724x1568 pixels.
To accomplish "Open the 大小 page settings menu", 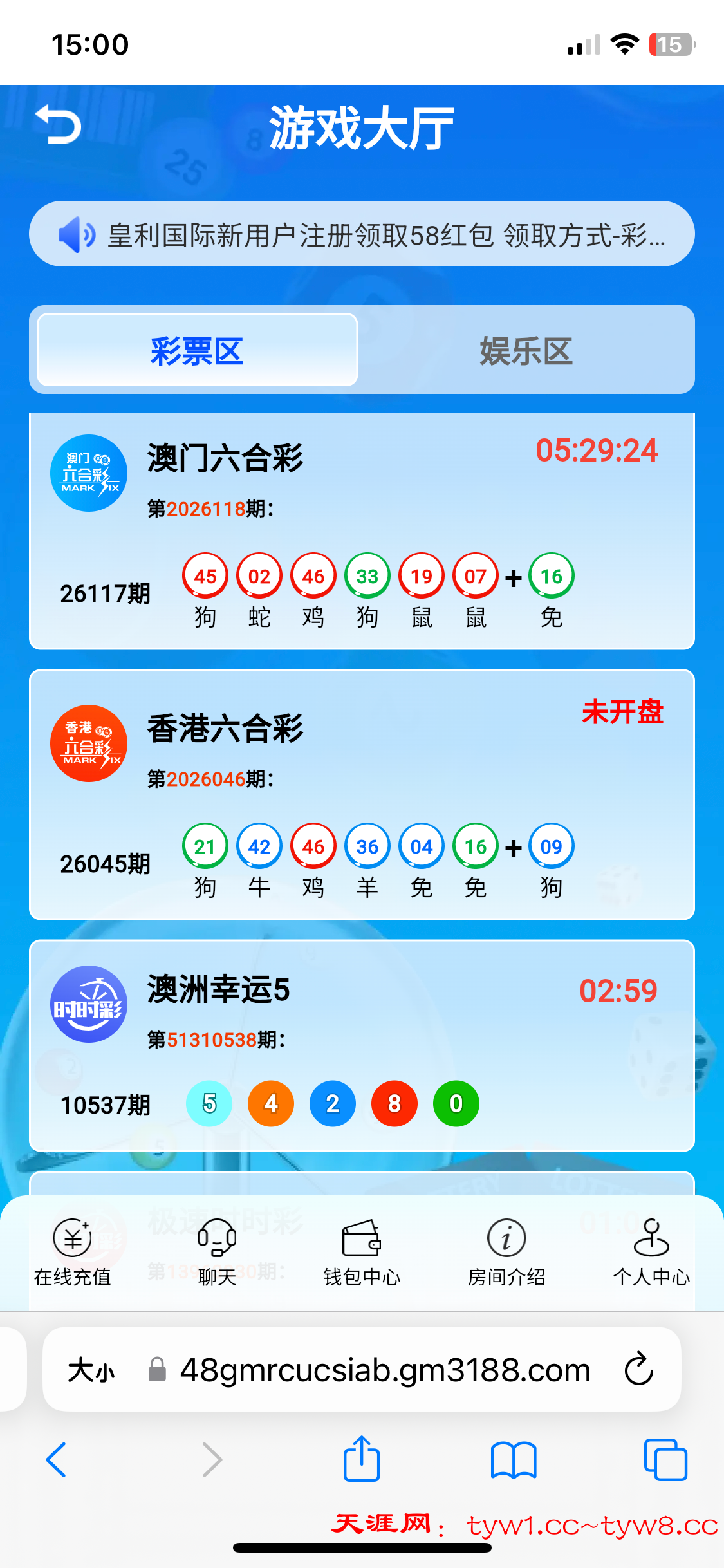I will (x=91, y=1370).
